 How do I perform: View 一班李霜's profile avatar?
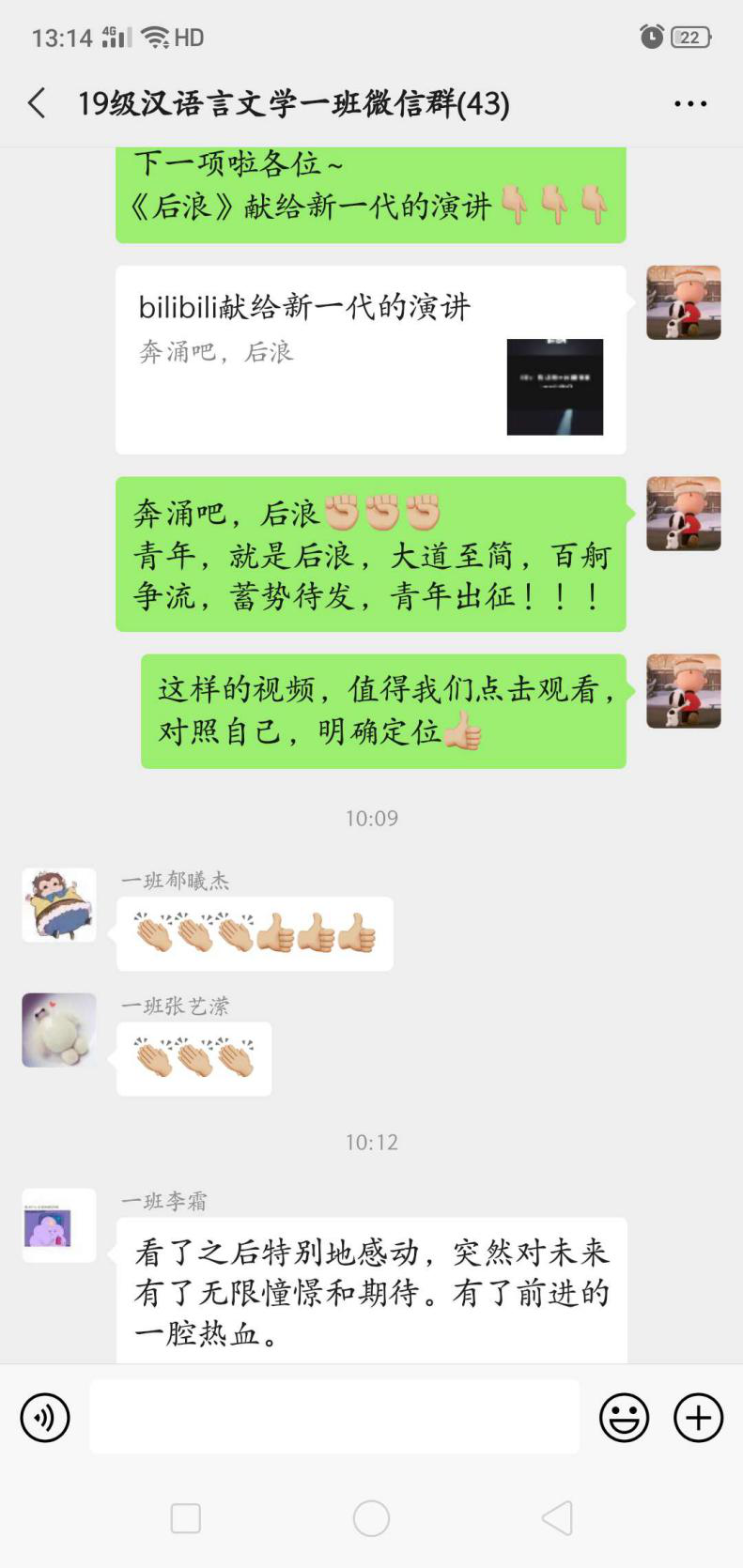[x=59, y=1225]
